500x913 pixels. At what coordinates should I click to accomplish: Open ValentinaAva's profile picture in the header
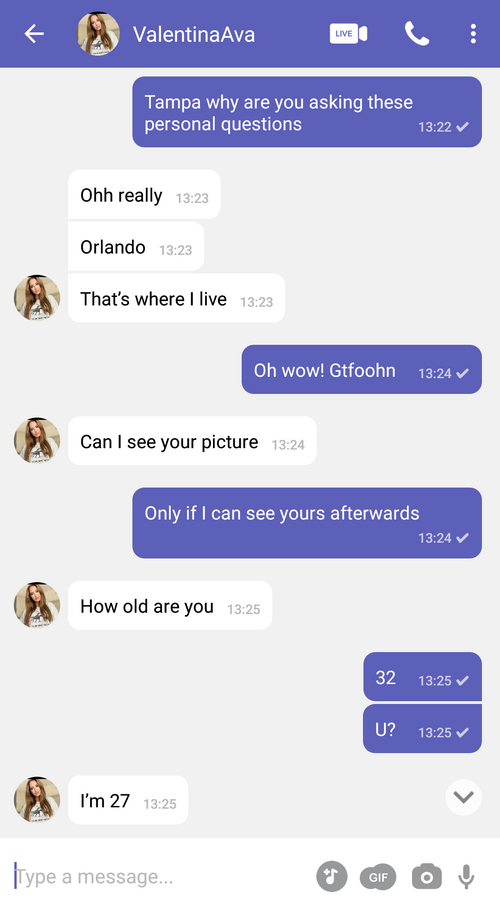pos(98,34)
